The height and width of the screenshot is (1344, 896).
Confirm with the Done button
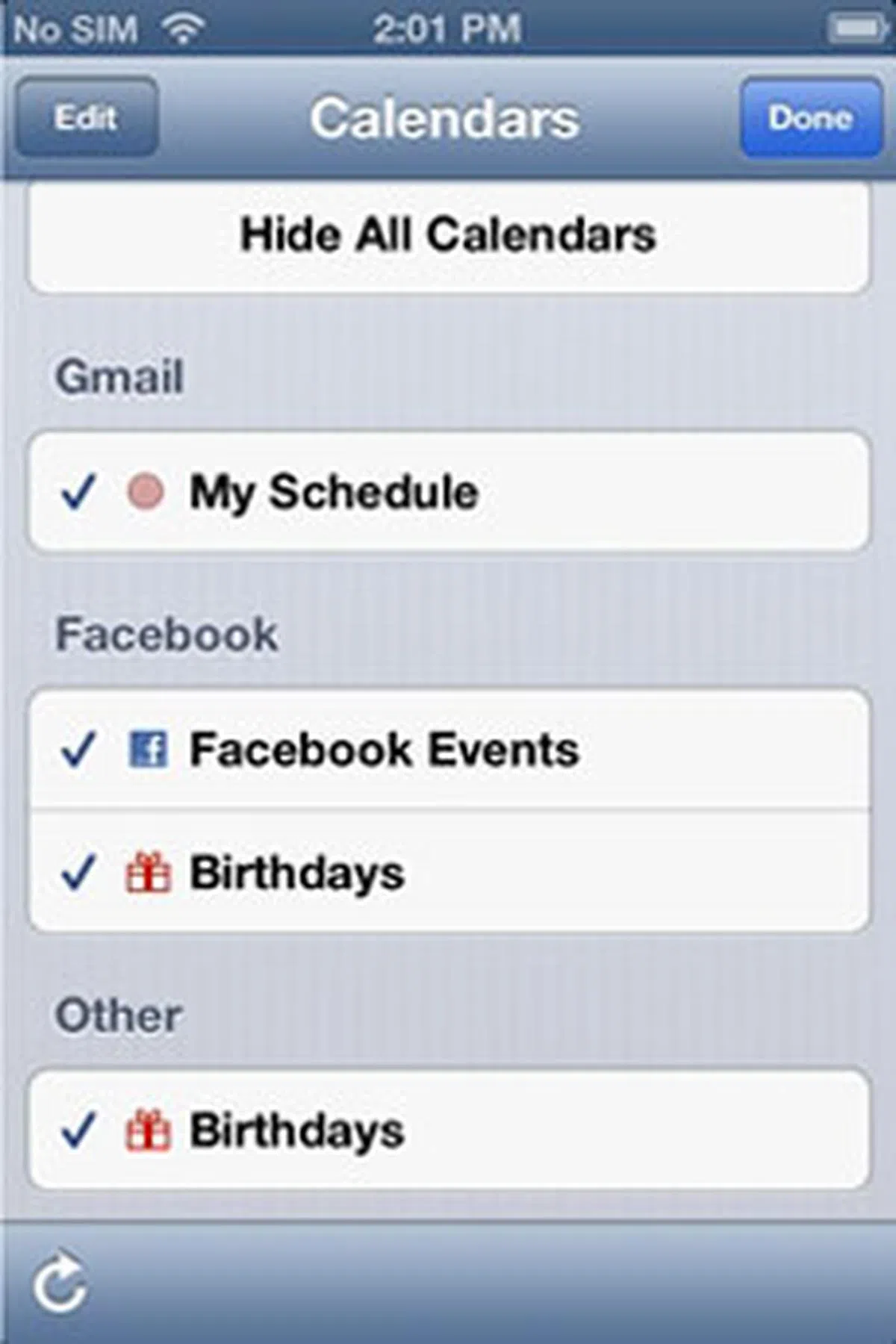pos(811,118)
